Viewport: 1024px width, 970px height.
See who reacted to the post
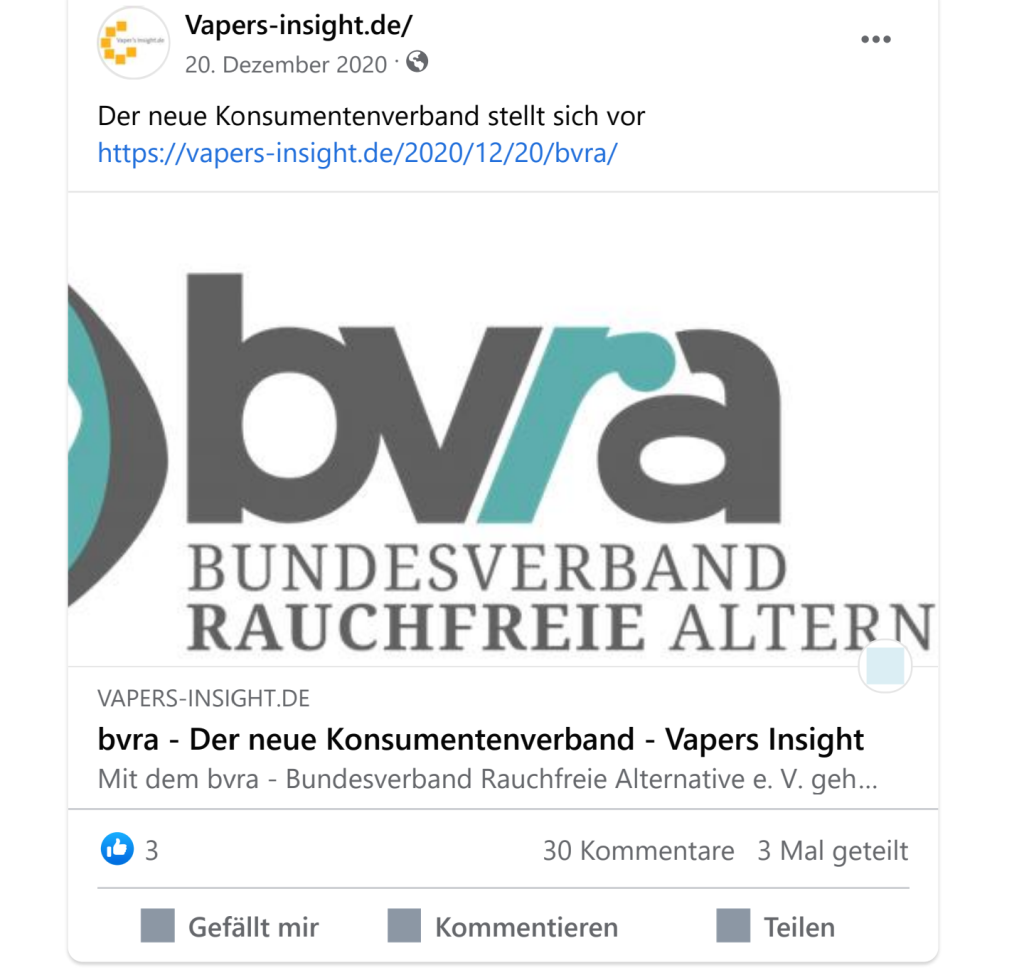tap(130, 851)
